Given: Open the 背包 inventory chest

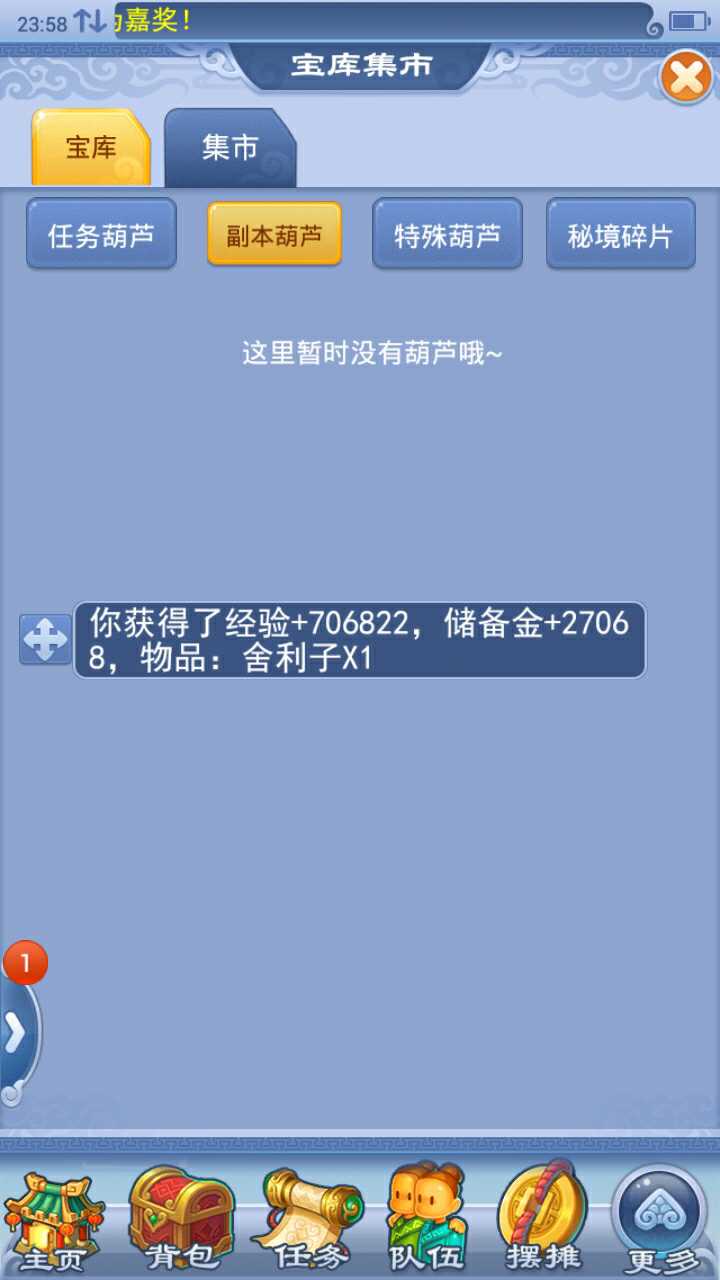Looking at the screenshot, I should (x=181, y=1220).
